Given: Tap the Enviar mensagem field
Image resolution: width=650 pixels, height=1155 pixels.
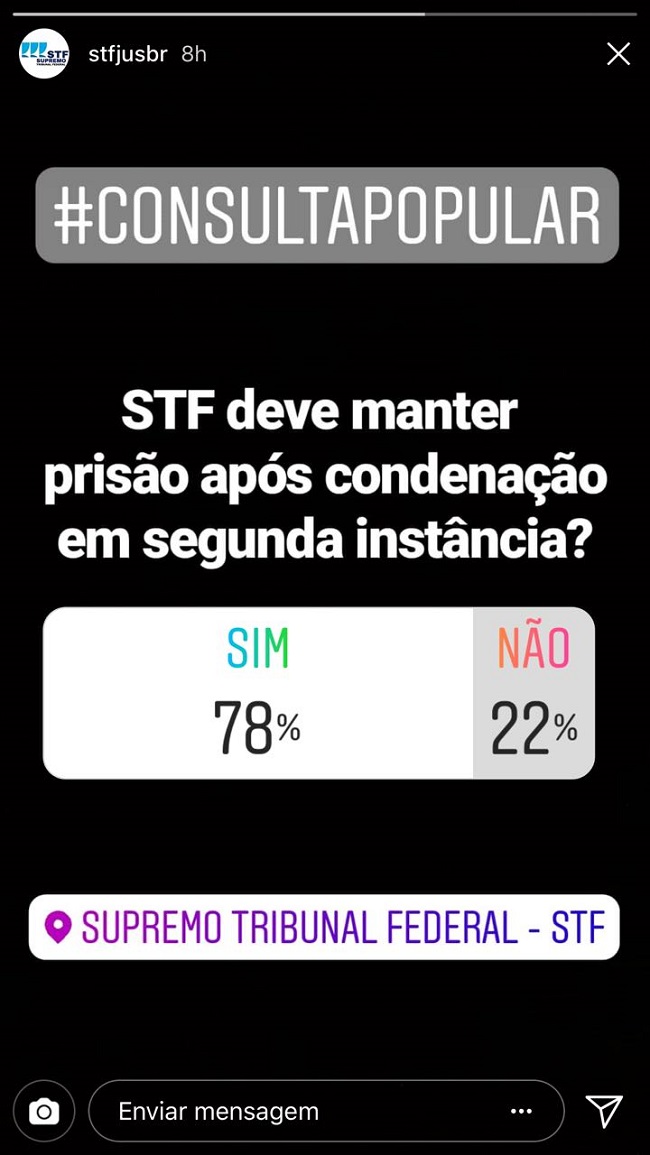Looking at the screenshot, I should pyautogui.click(x=300, y=1111).
